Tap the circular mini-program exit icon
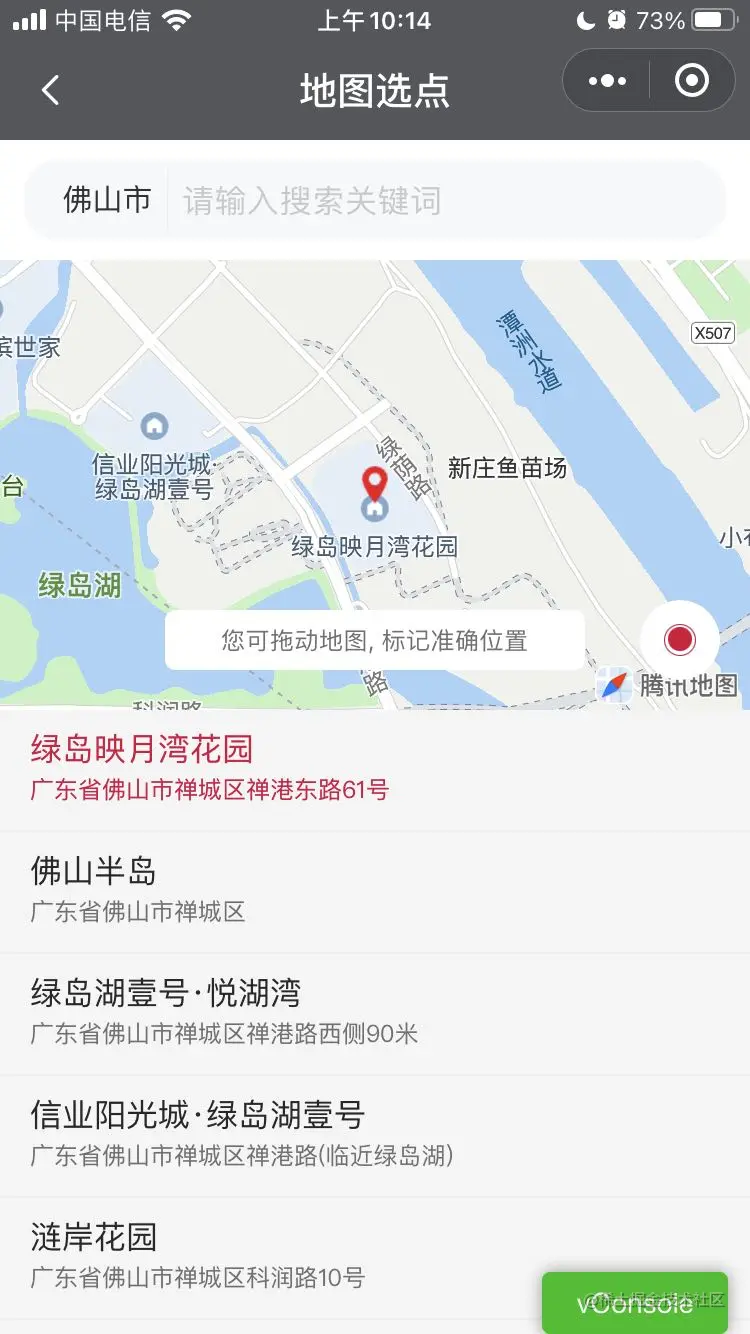This screenshot has height=1334, width=750. pos(691,82)
